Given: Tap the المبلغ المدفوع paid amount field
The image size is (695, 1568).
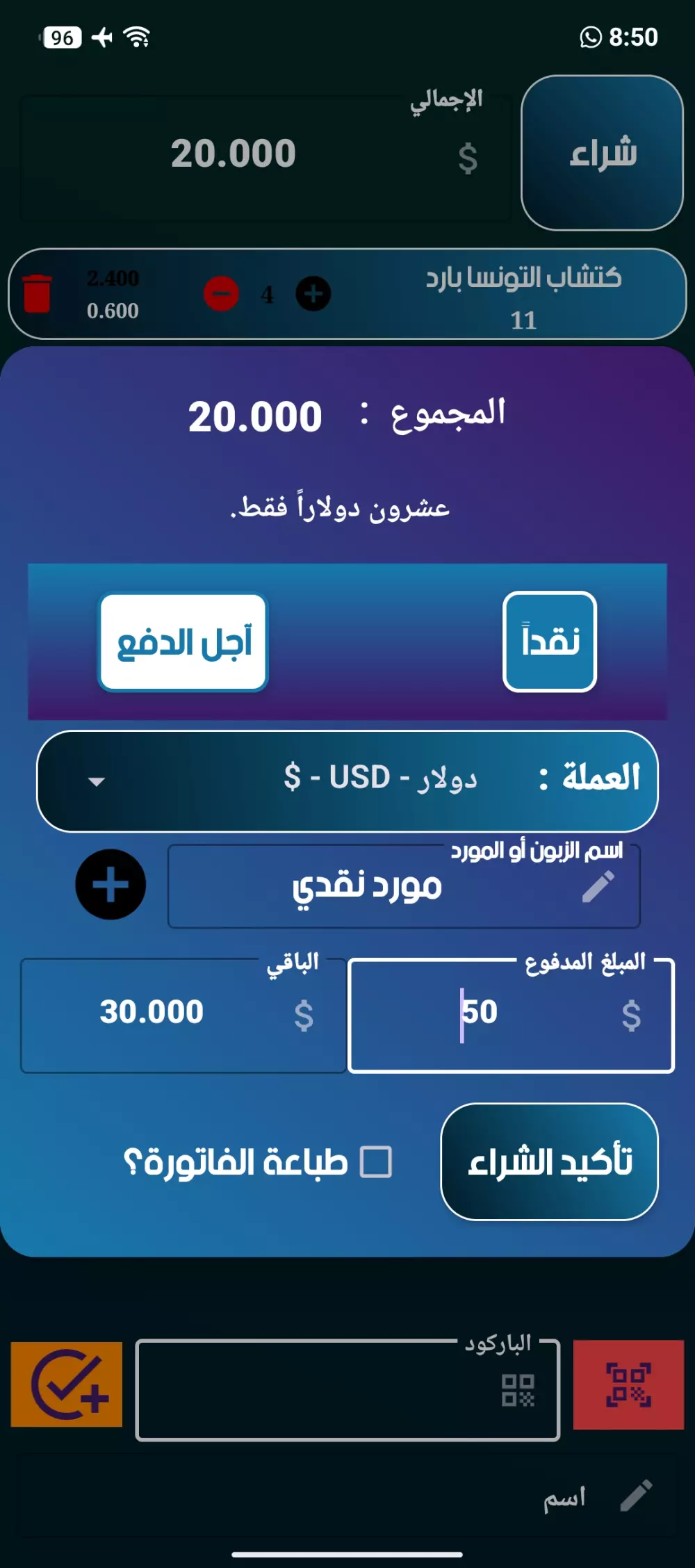Looking at the screenshot, I should coord(511,1015).
